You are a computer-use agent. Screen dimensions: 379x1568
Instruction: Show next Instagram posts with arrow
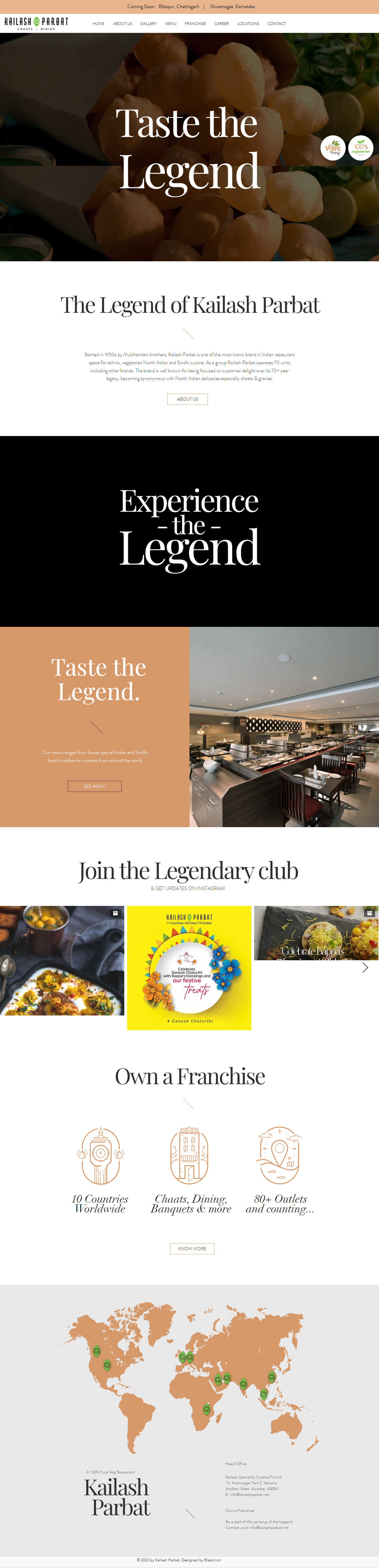click(365, 967)
